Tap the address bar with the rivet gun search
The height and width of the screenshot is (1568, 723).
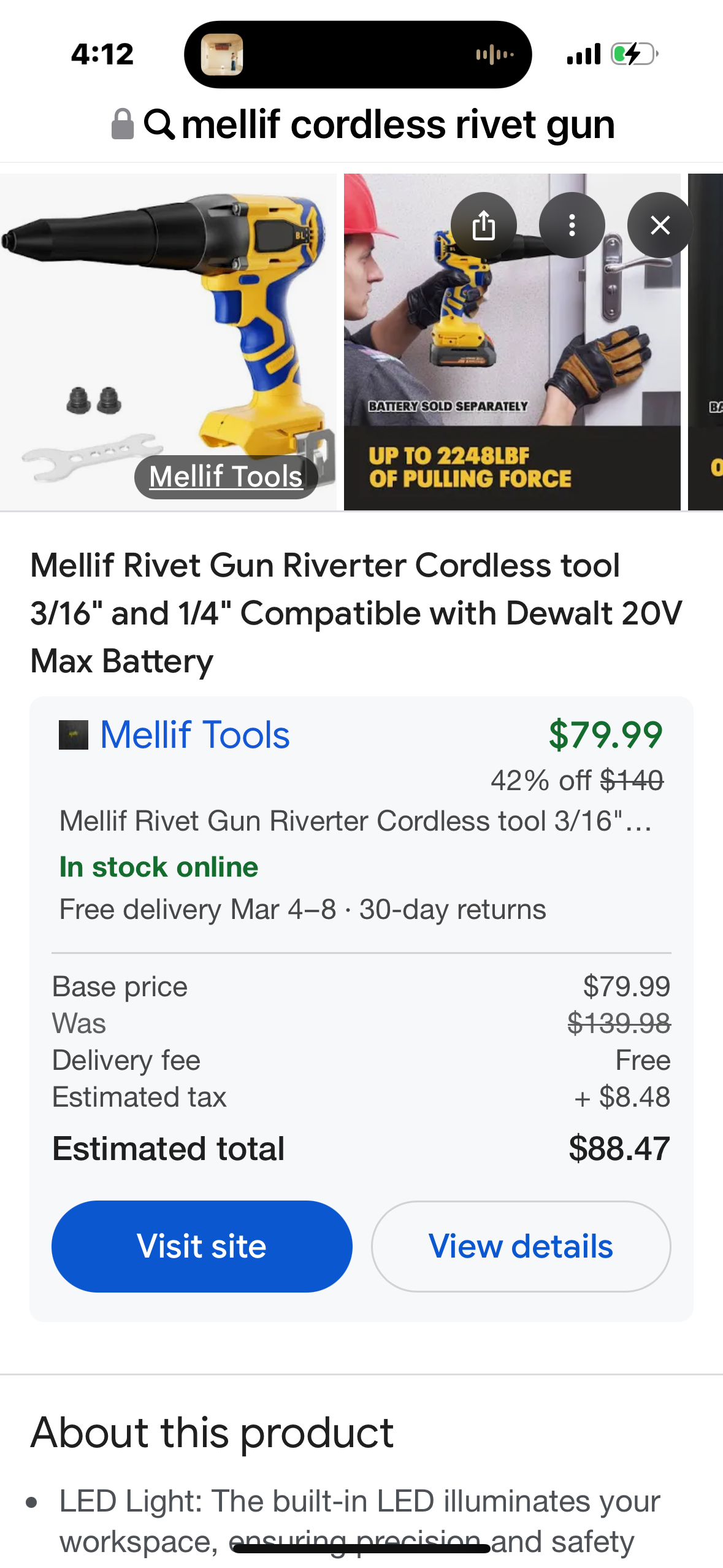coord(362,125)
